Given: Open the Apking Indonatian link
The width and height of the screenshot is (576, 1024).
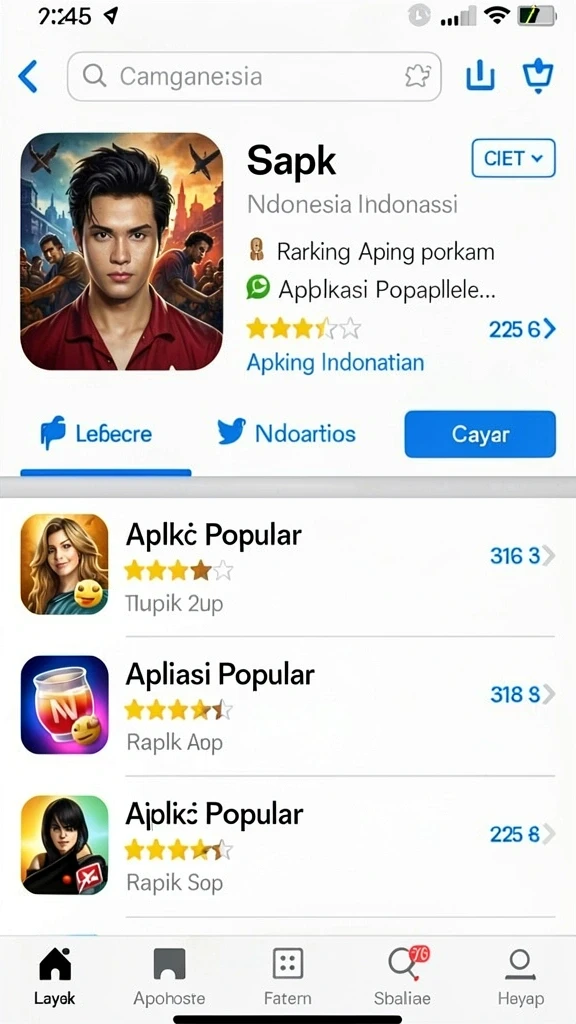Looking at the screenshot, I should click(x=335, y=362).
